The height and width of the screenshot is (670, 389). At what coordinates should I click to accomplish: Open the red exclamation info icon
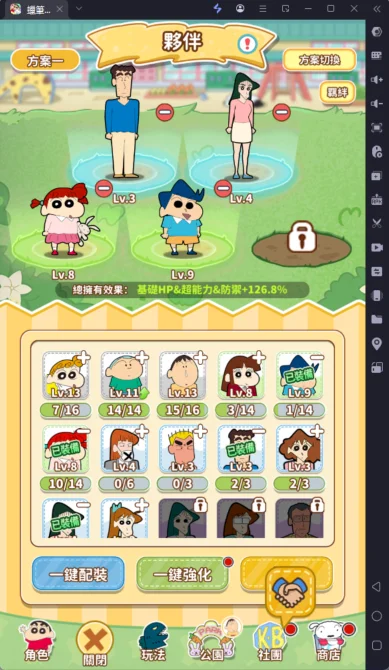(x=247, y=43)
